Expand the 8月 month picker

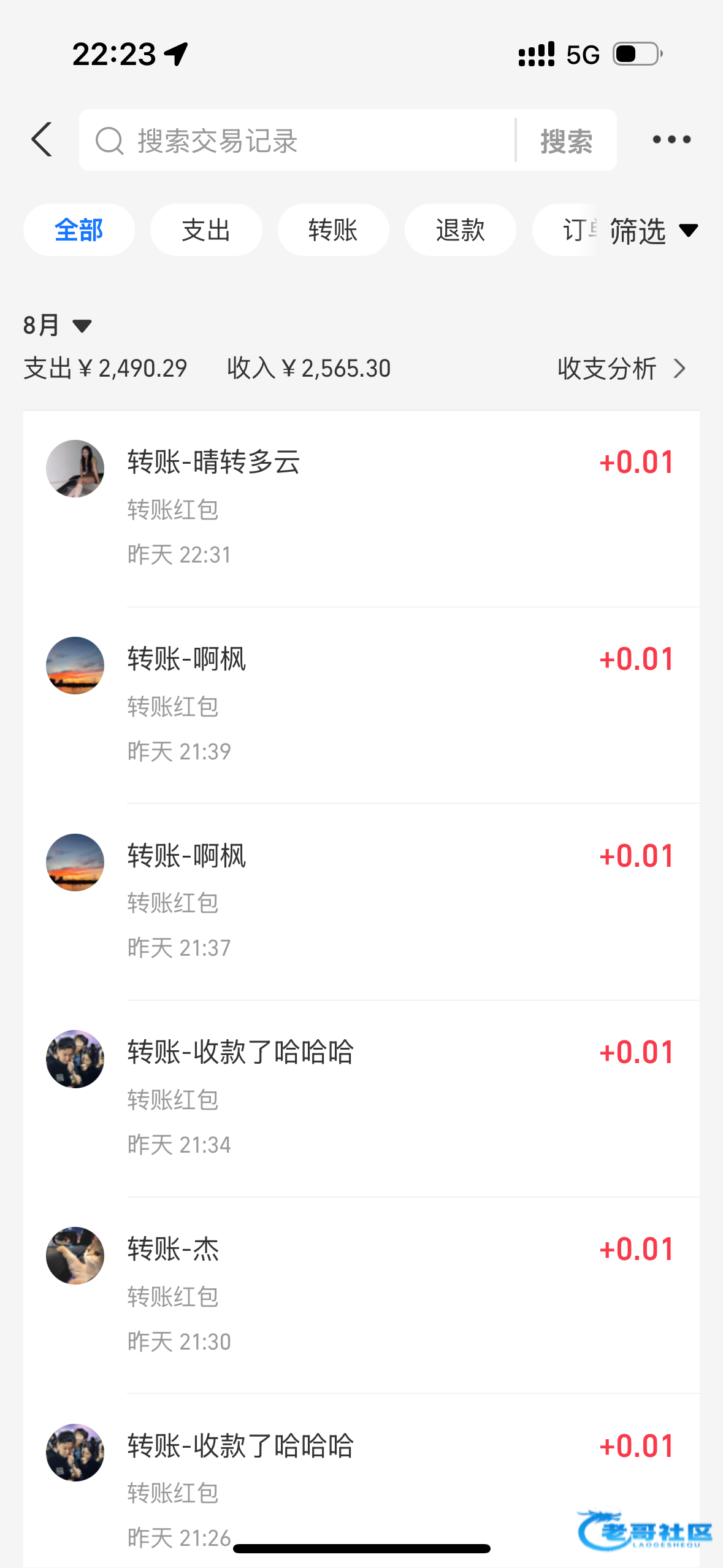57,325
